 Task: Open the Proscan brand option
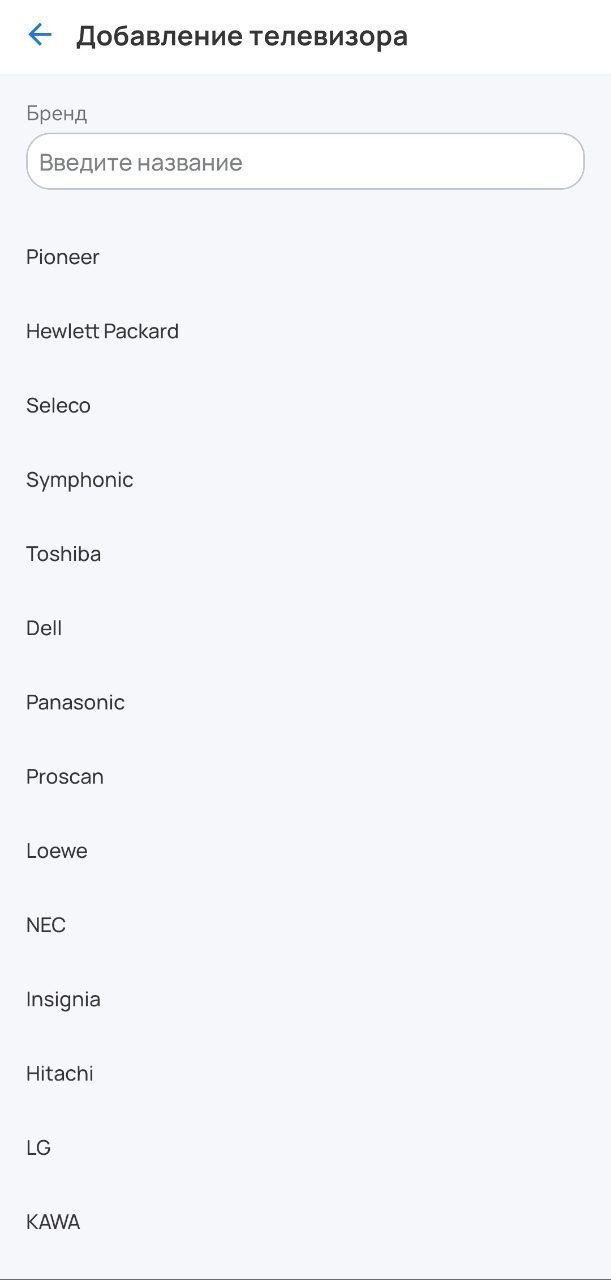click(x=65, y=777)
